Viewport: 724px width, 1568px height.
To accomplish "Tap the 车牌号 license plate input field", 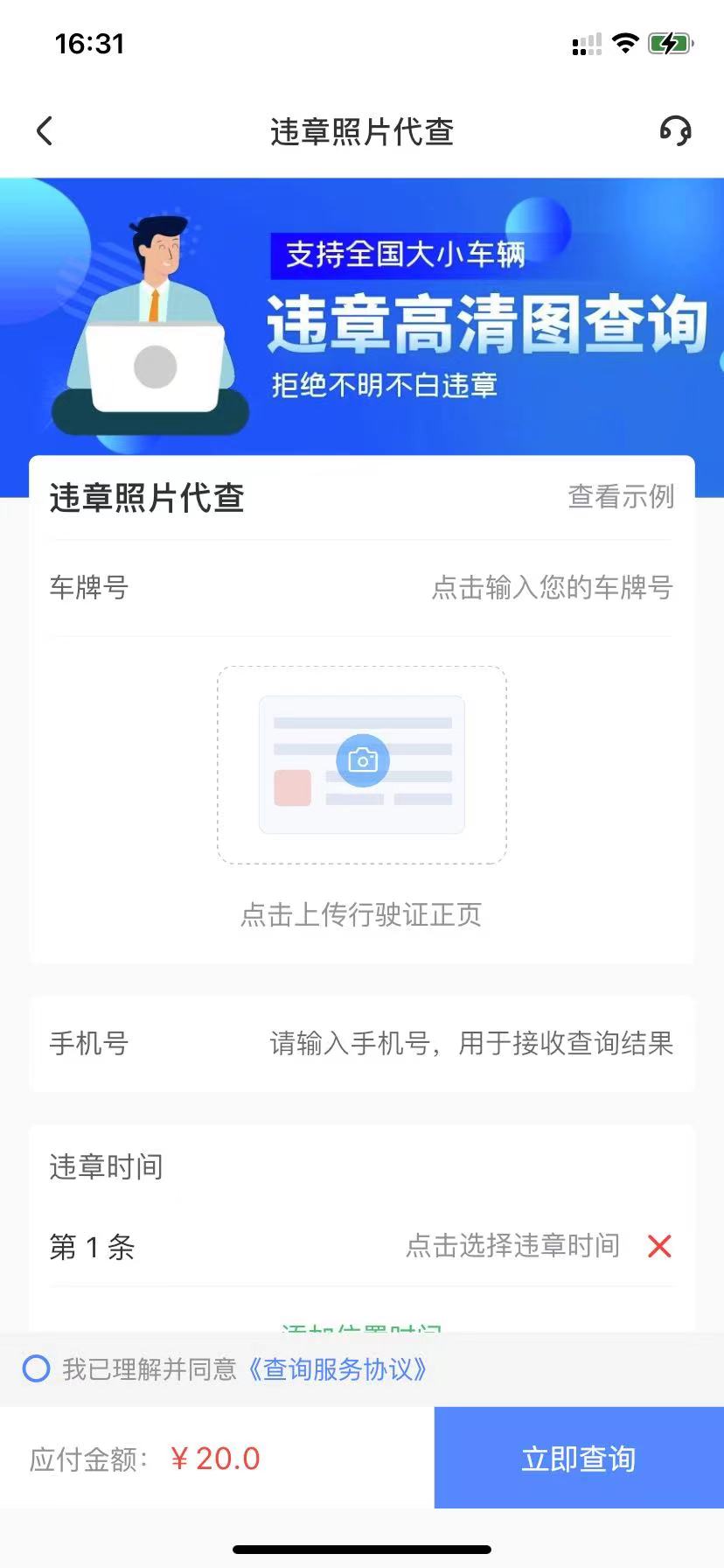I will click(x=551, y=588).
